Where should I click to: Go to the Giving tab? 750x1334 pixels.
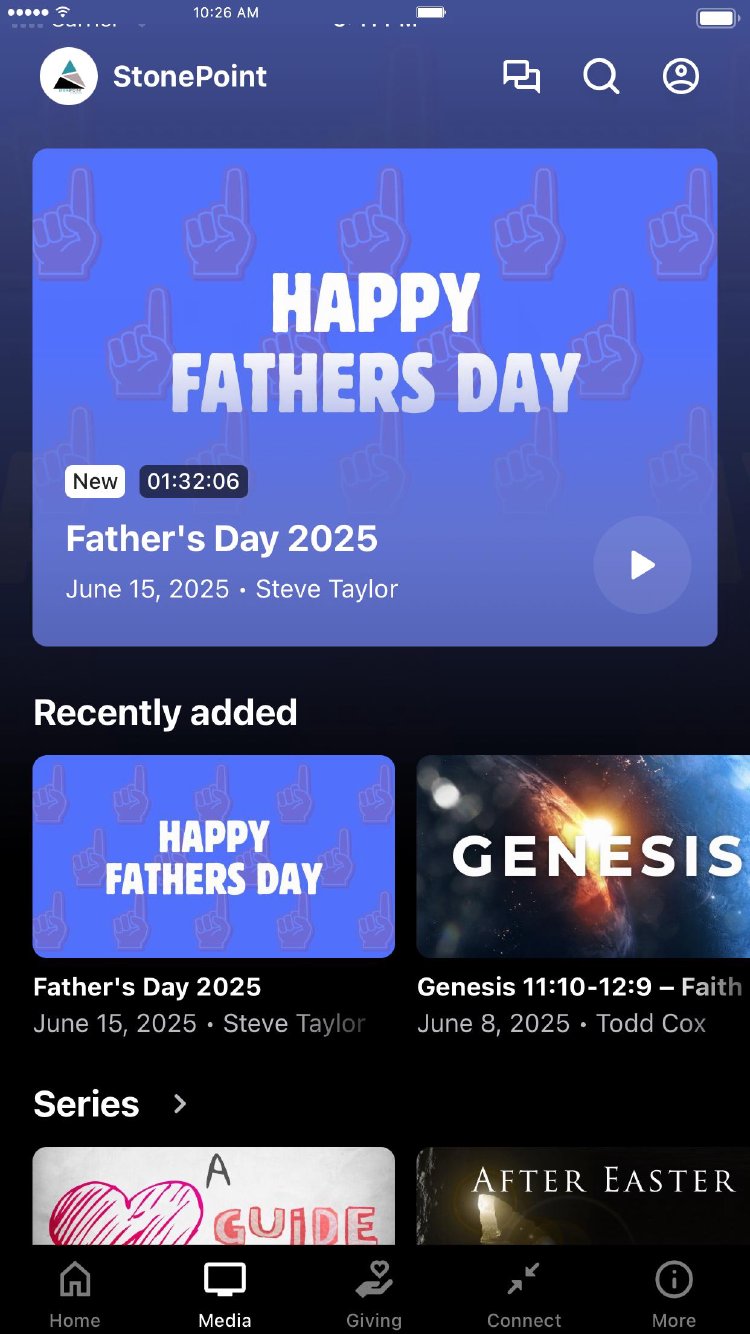374,1294
